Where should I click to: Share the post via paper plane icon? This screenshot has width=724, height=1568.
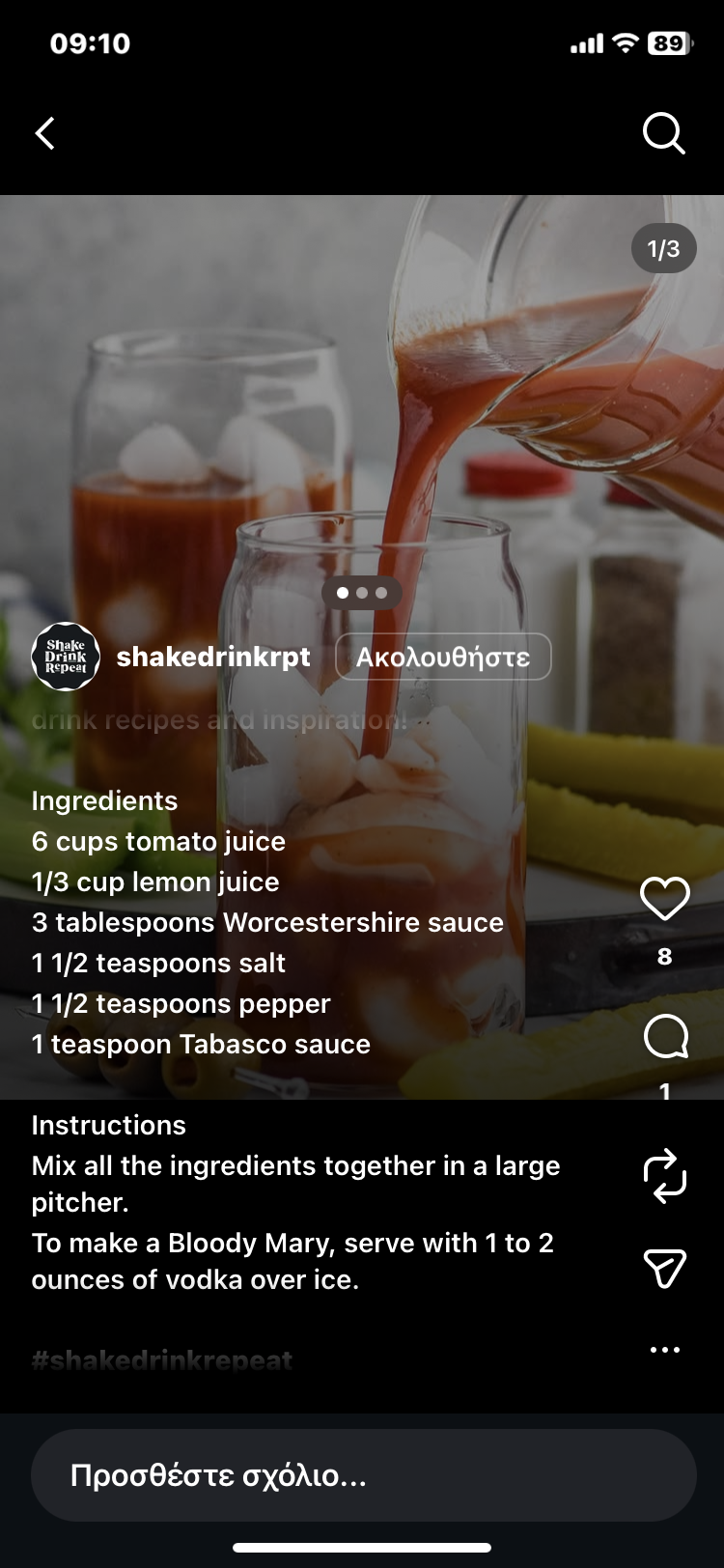(x=664, y=1268)
